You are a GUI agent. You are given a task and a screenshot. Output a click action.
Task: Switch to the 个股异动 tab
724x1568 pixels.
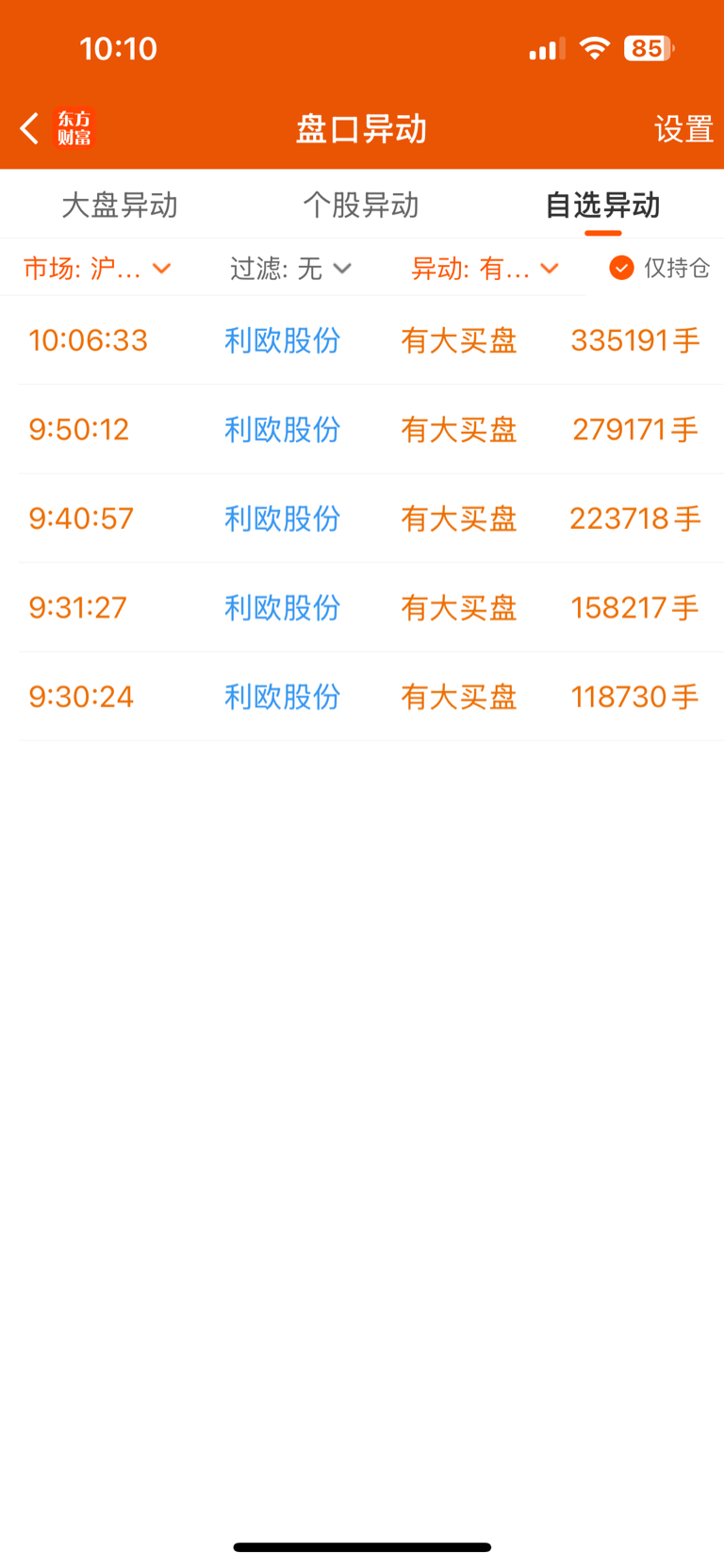[x=361, y=205]
